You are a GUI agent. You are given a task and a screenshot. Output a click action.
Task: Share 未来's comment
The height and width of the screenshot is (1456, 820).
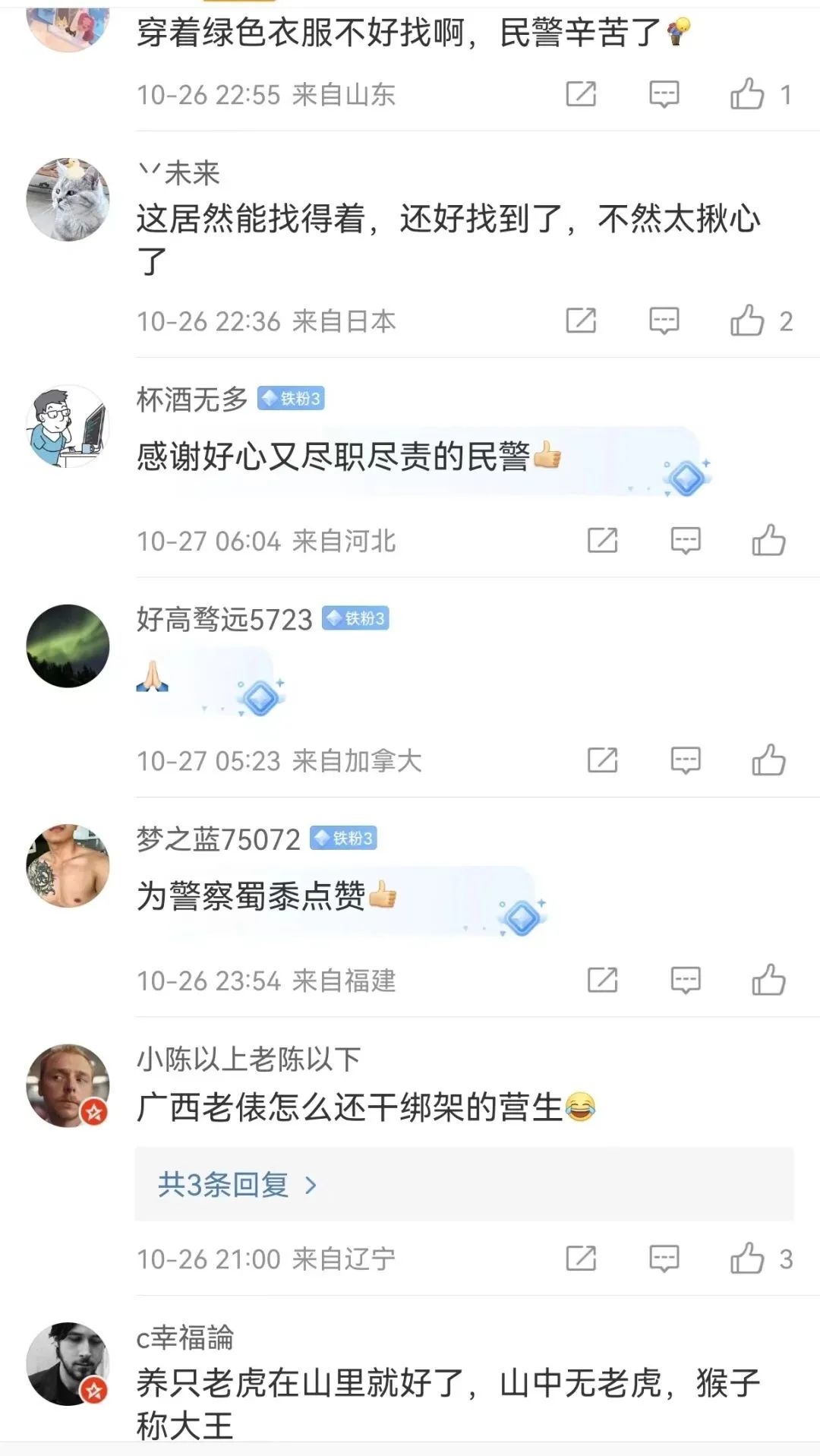[581, 321]
